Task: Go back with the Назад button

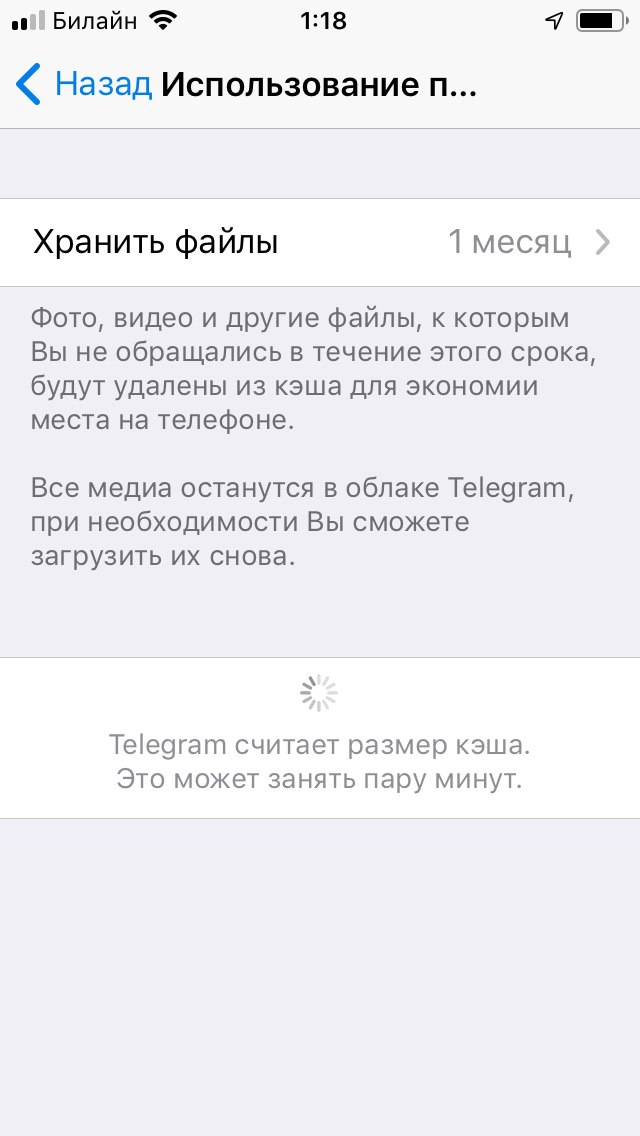Action: [x=83, y=85]
